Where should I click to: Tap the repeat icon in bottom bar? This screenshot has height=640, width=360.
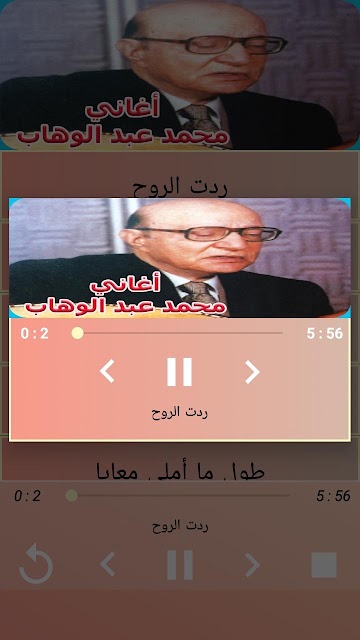coord(36,564)
